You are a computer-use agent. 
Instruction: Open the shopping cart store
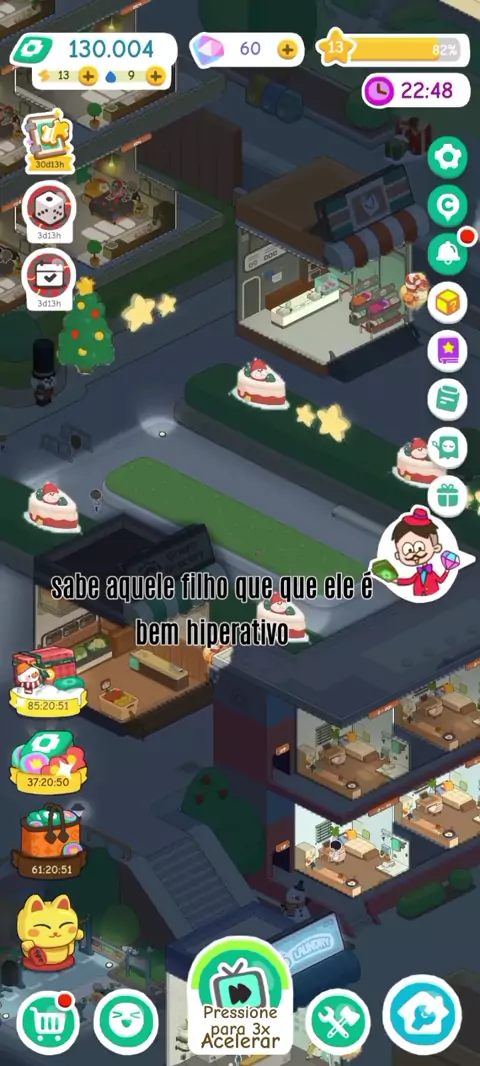[x=47, y=1022]
